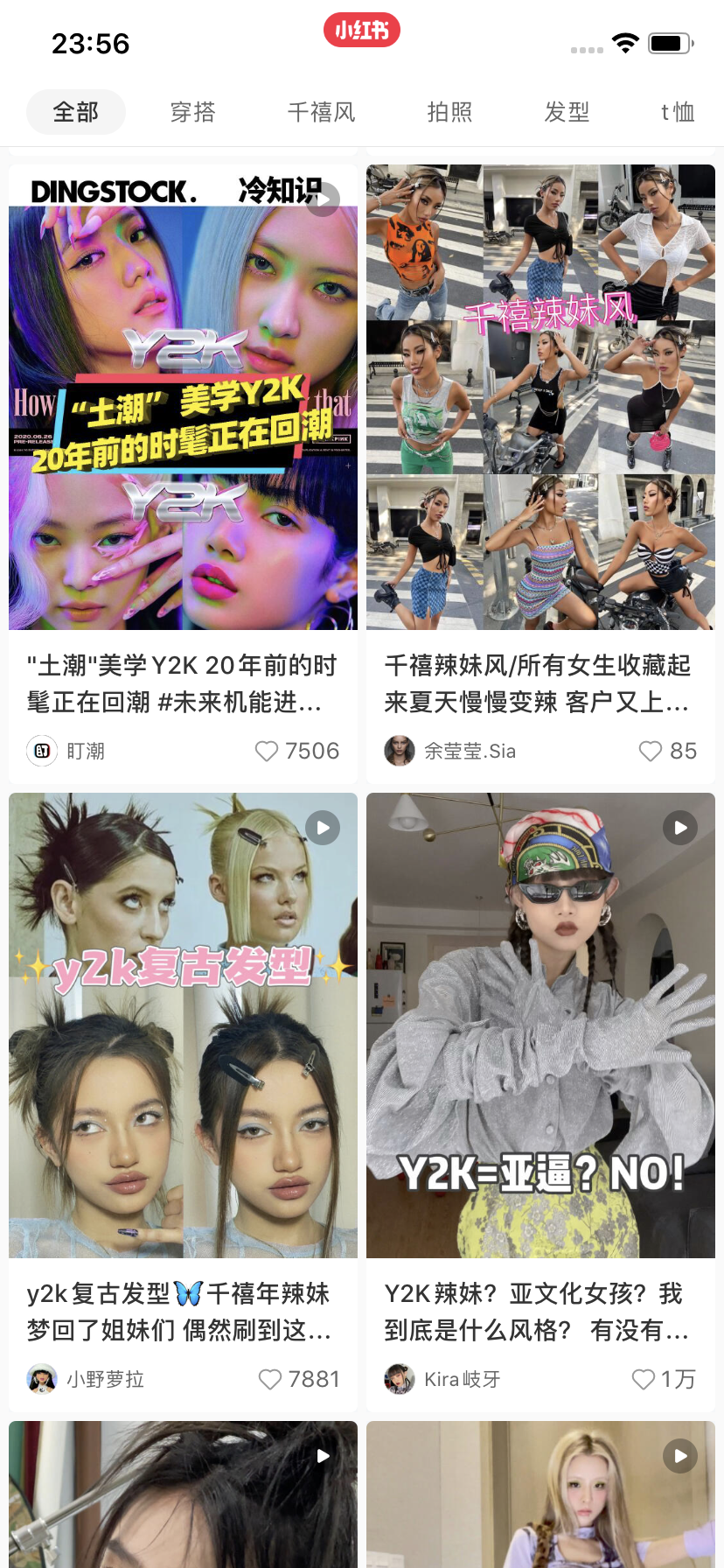Play the y2k复古发型 hairstyle video

(323, 827)
